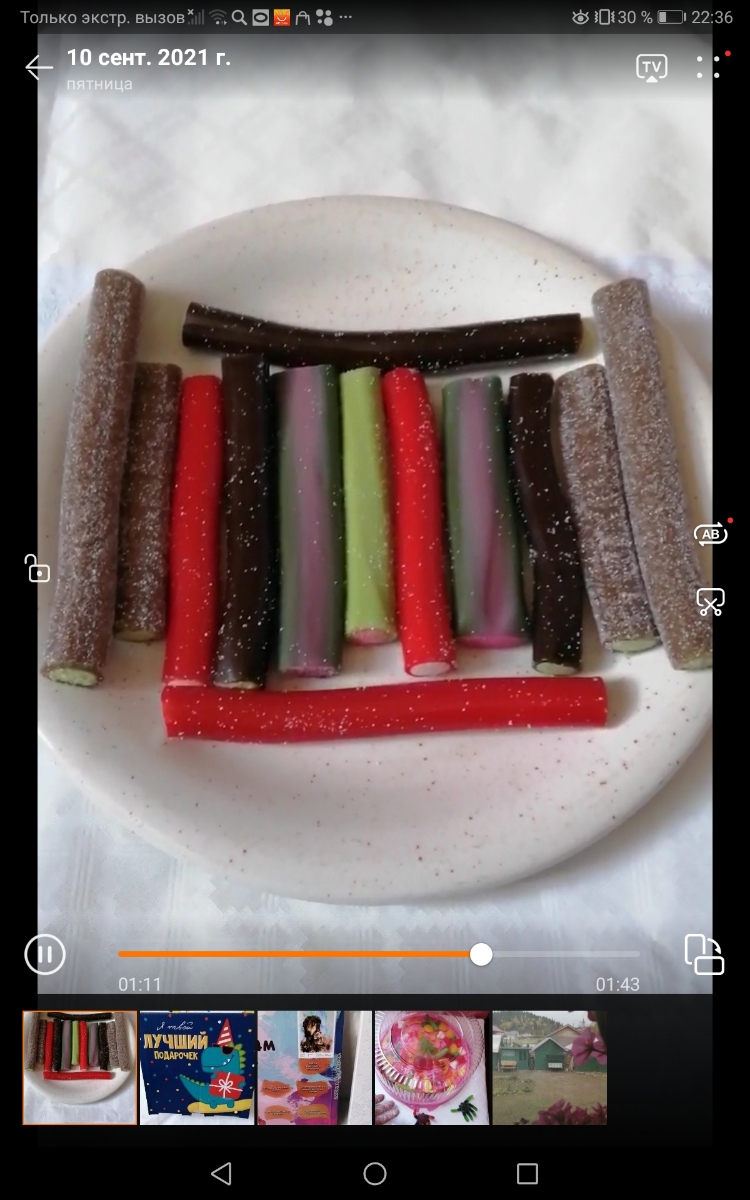Open the clip trimming scissors tool

(x=710, y=602)
